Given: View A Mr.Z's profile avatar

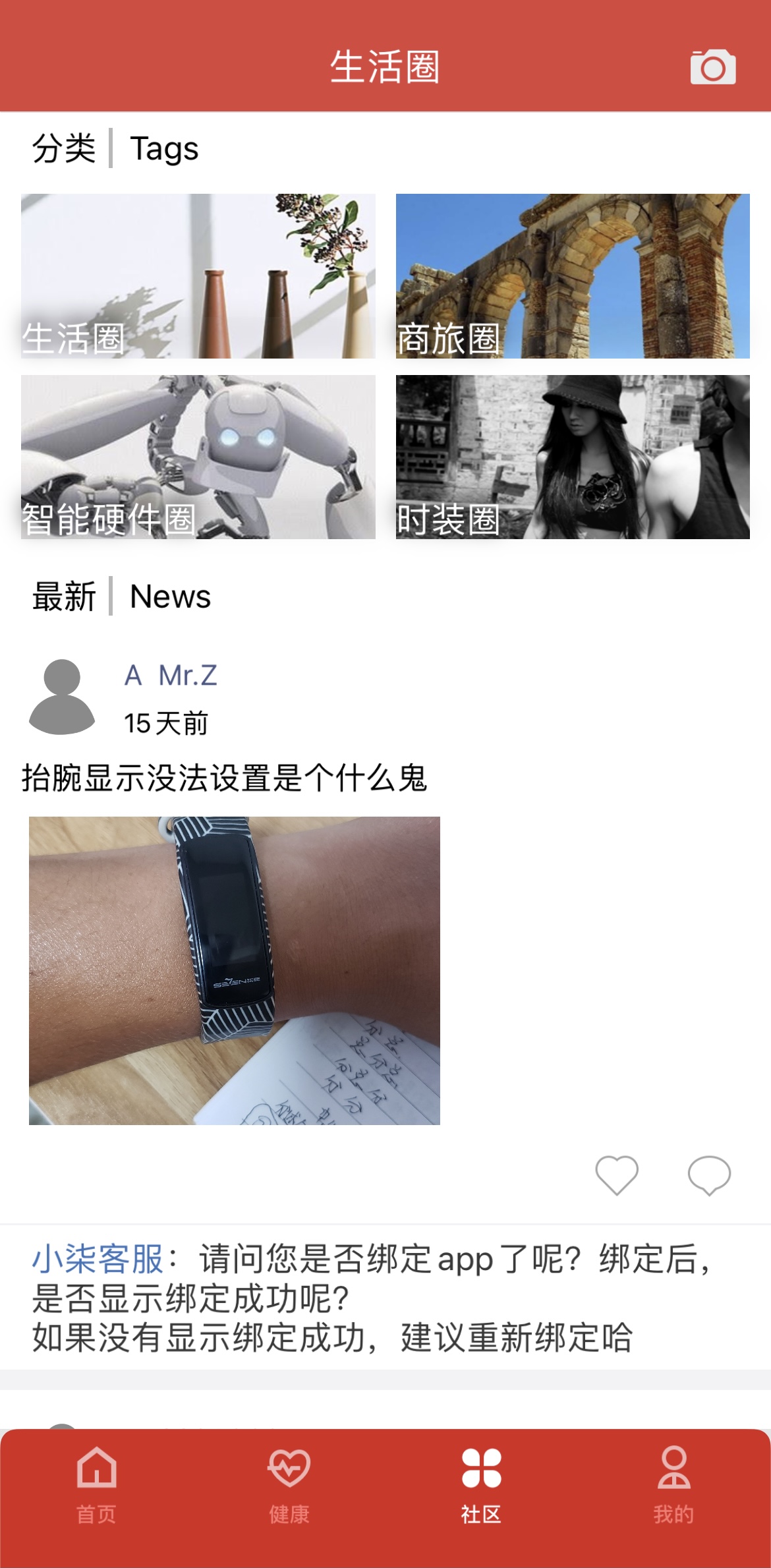Looking at the screenshot, I should pyautogui.click(x=62, y=697).
